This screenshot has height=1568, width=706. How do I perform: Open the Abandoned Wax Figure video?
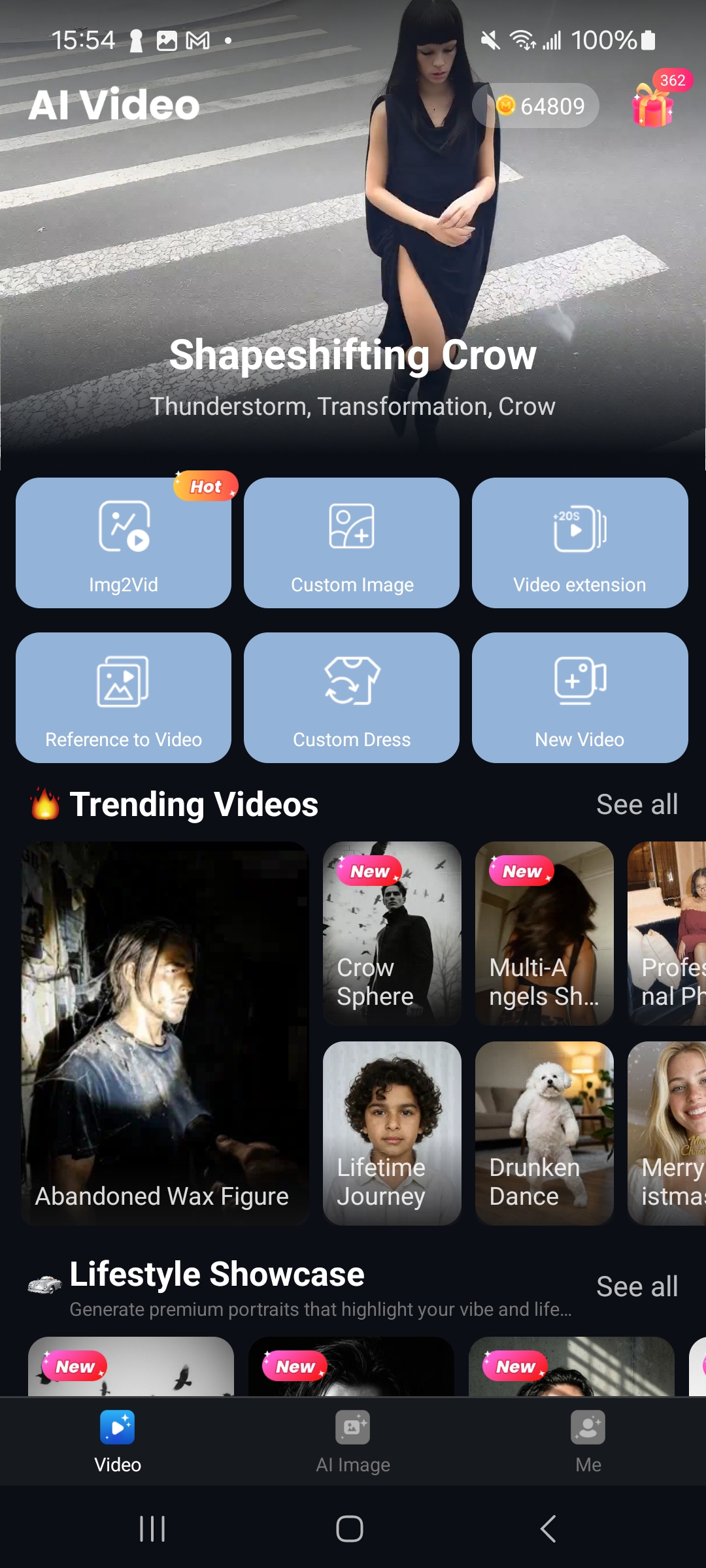coord(165,1034)
